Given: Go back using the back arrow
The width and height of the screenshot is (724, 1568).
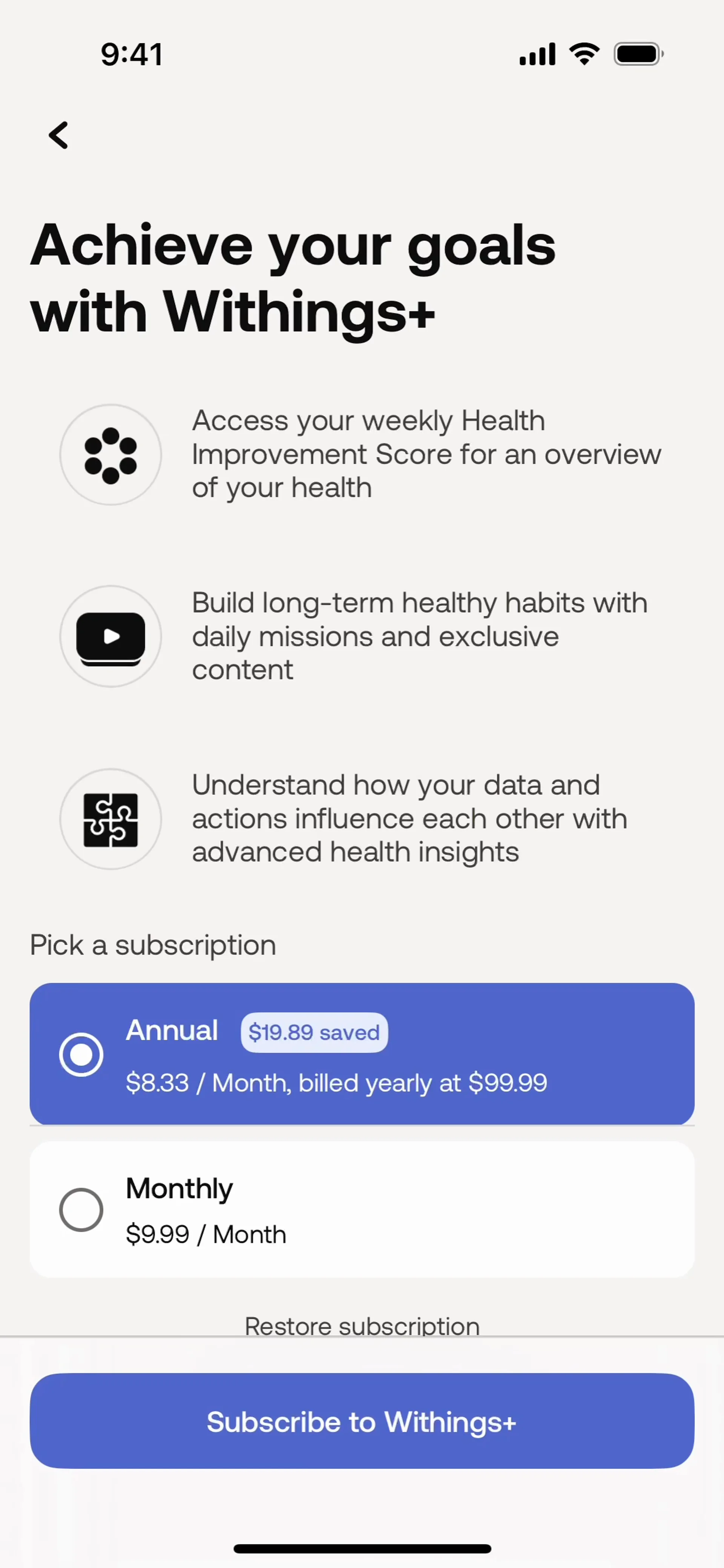Looking at the screenshot, I should 59,135.
